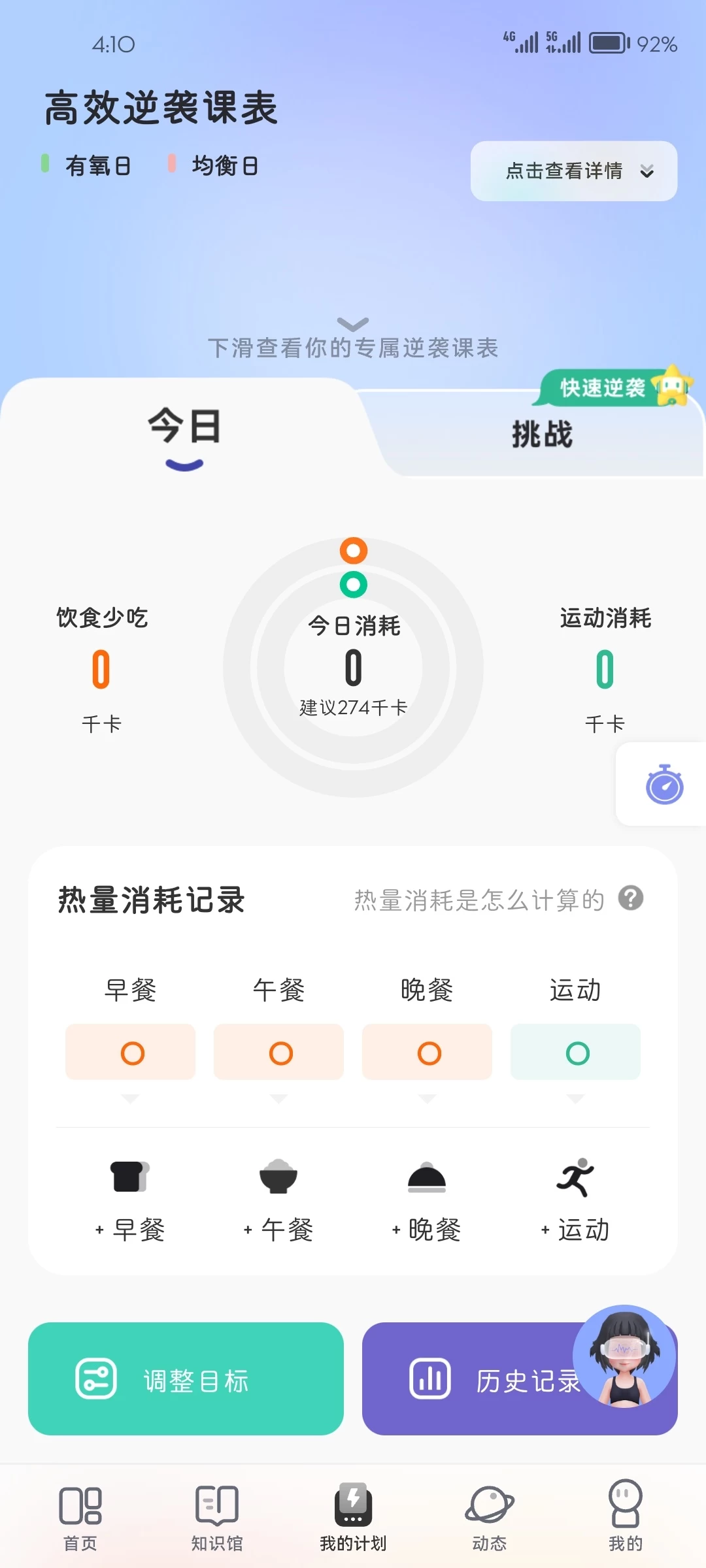Open the 我的 profile tab

pyautogui.click(x=626, y=1517)
